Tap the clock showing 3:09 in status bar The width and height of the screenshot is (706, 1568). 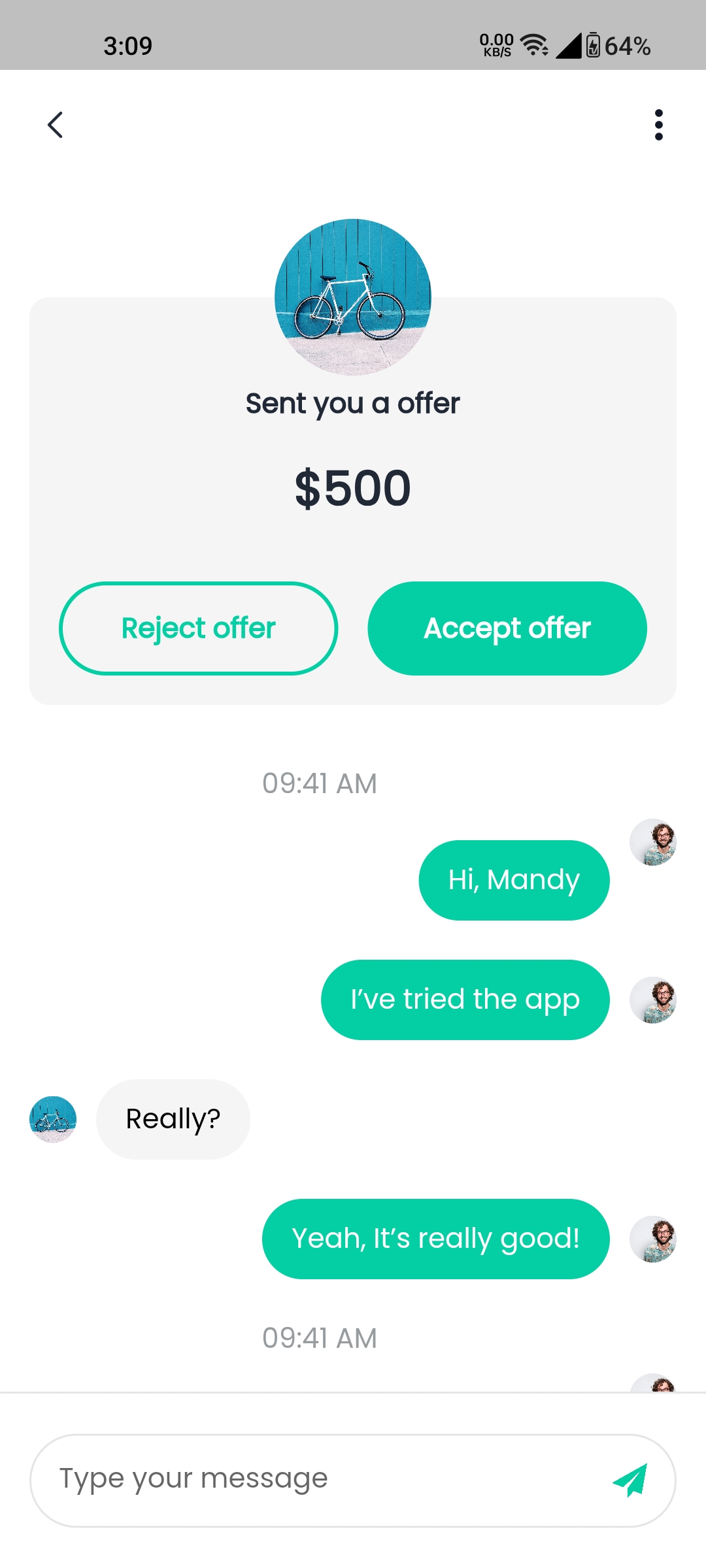[x=128, y=46]
